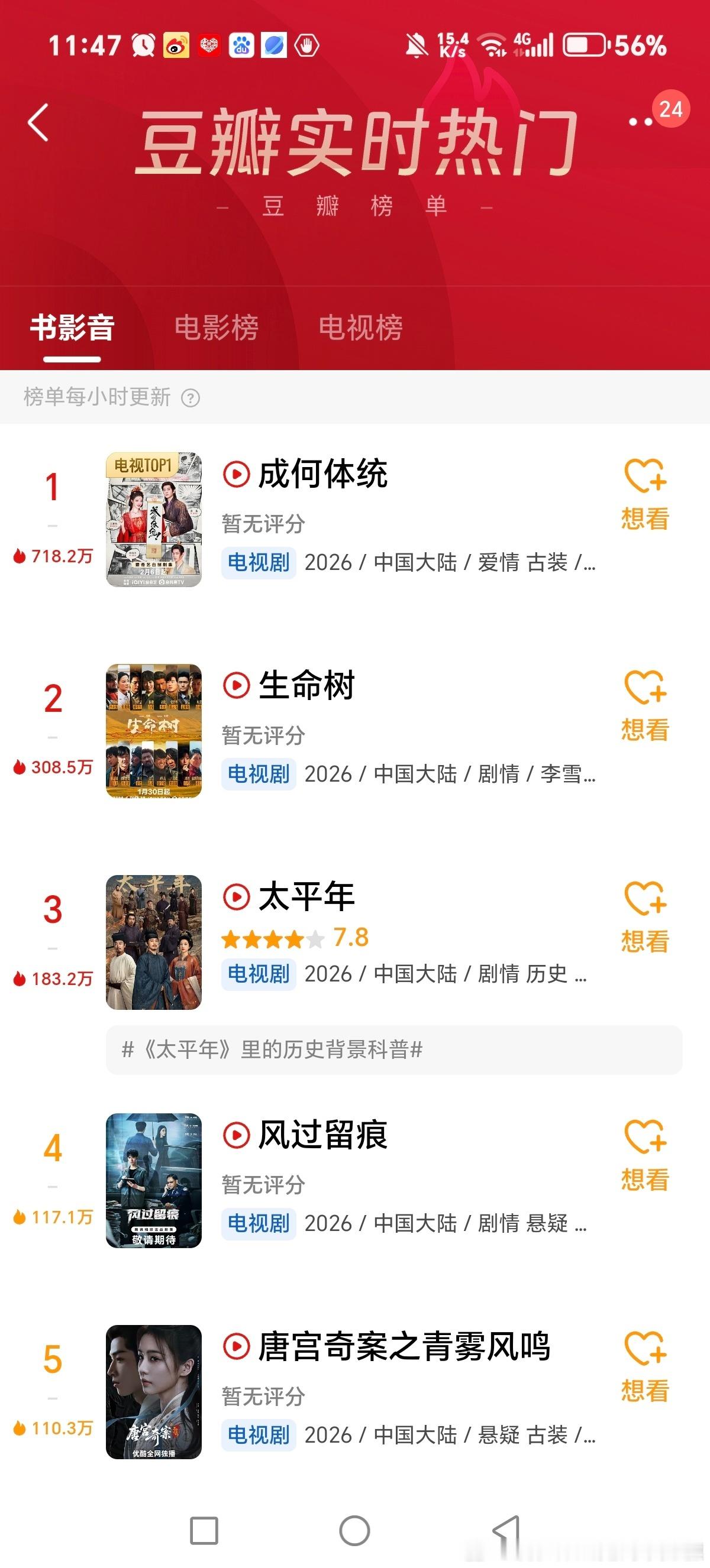The width and height of the screenshot is (710, 1568).
Task: Select the 书影音 tab
Action: click(72, 328)
